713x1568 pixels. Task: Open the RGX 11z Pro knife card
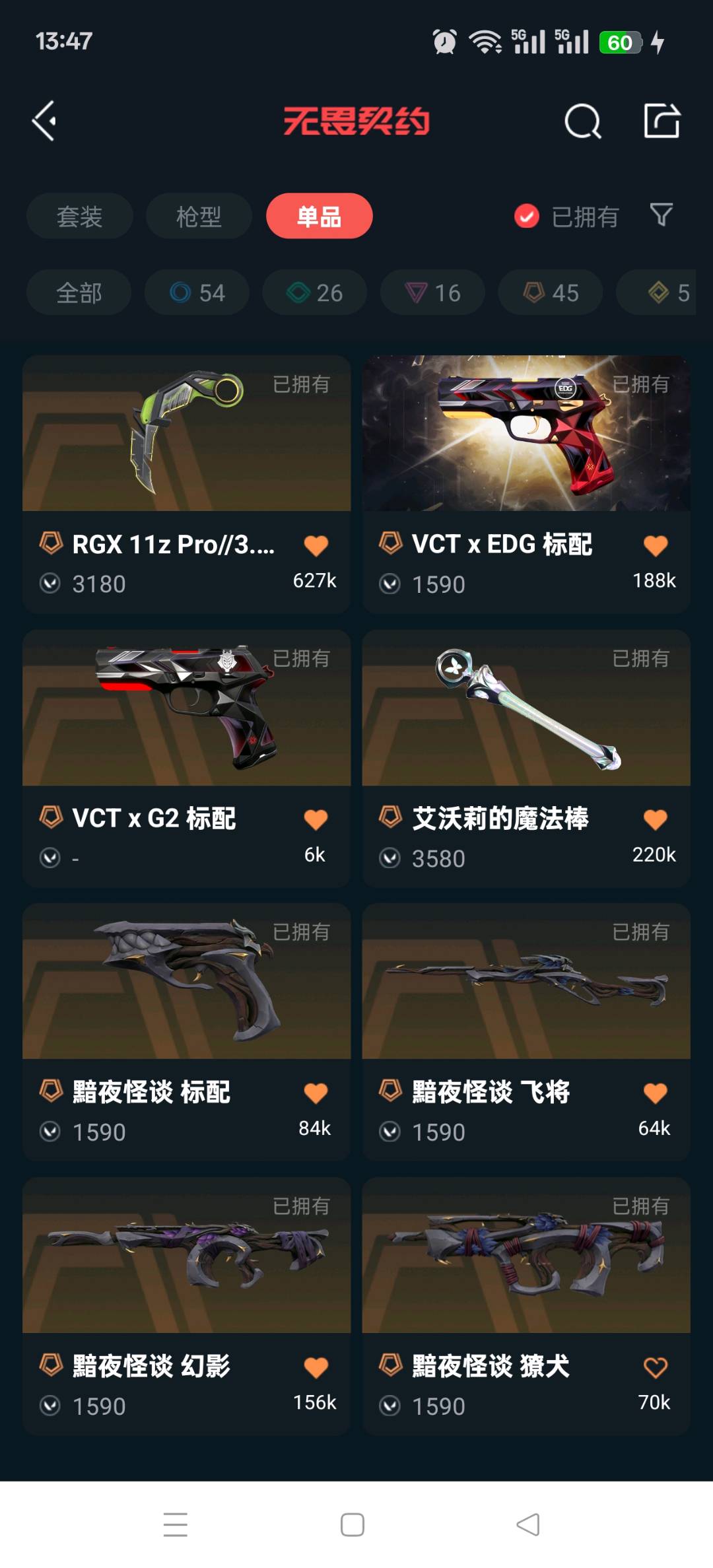(186, 462)
